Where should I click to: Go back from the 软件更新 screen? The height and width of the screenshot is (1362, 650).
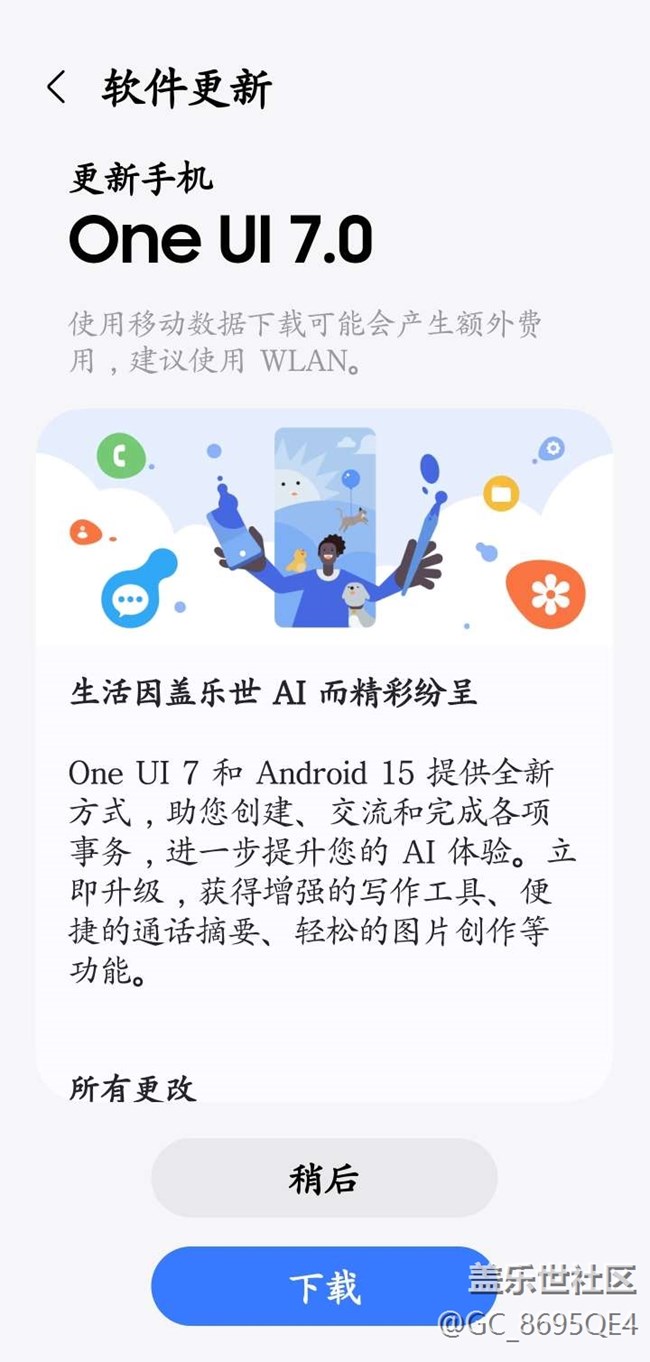(x=56, y=88)
